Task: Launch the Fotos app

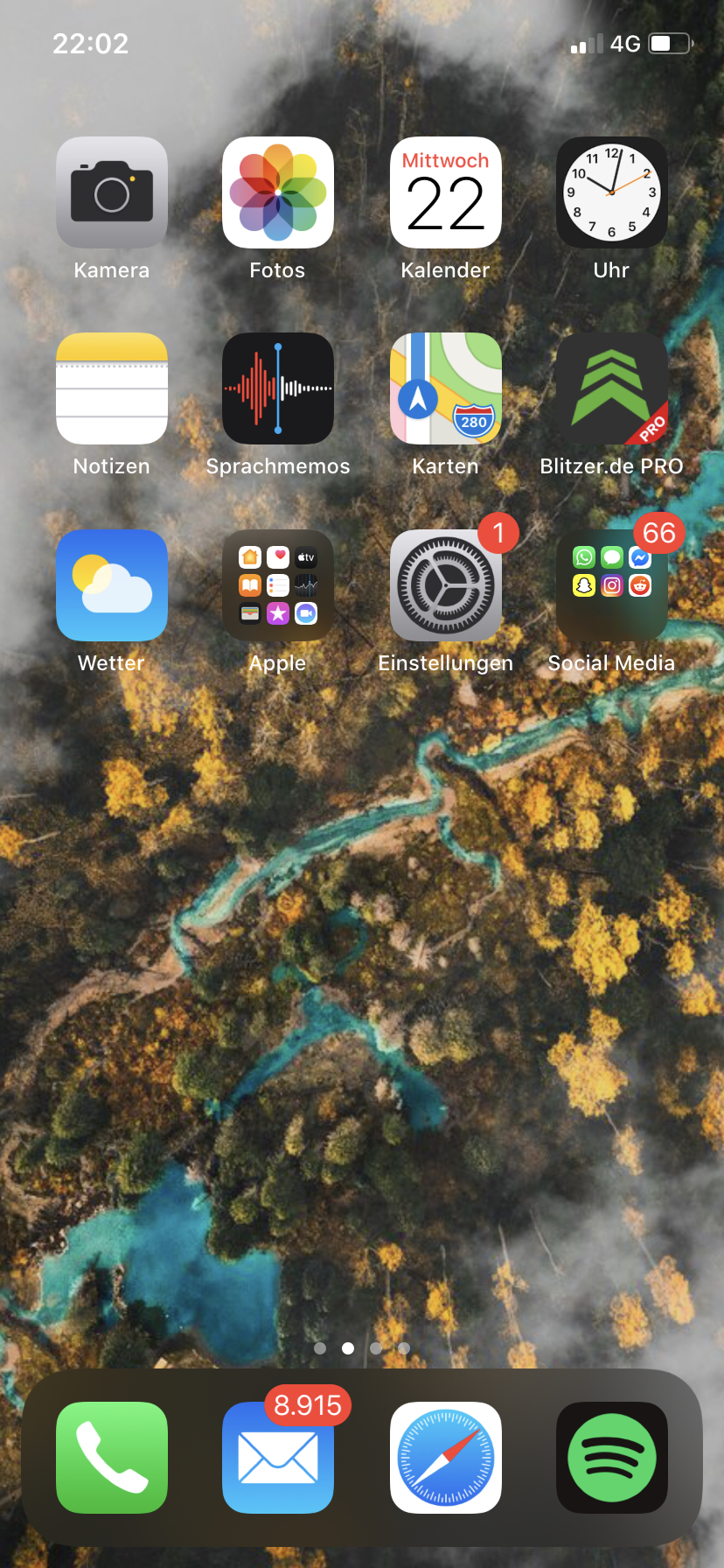Action: (x=278, y=192)
